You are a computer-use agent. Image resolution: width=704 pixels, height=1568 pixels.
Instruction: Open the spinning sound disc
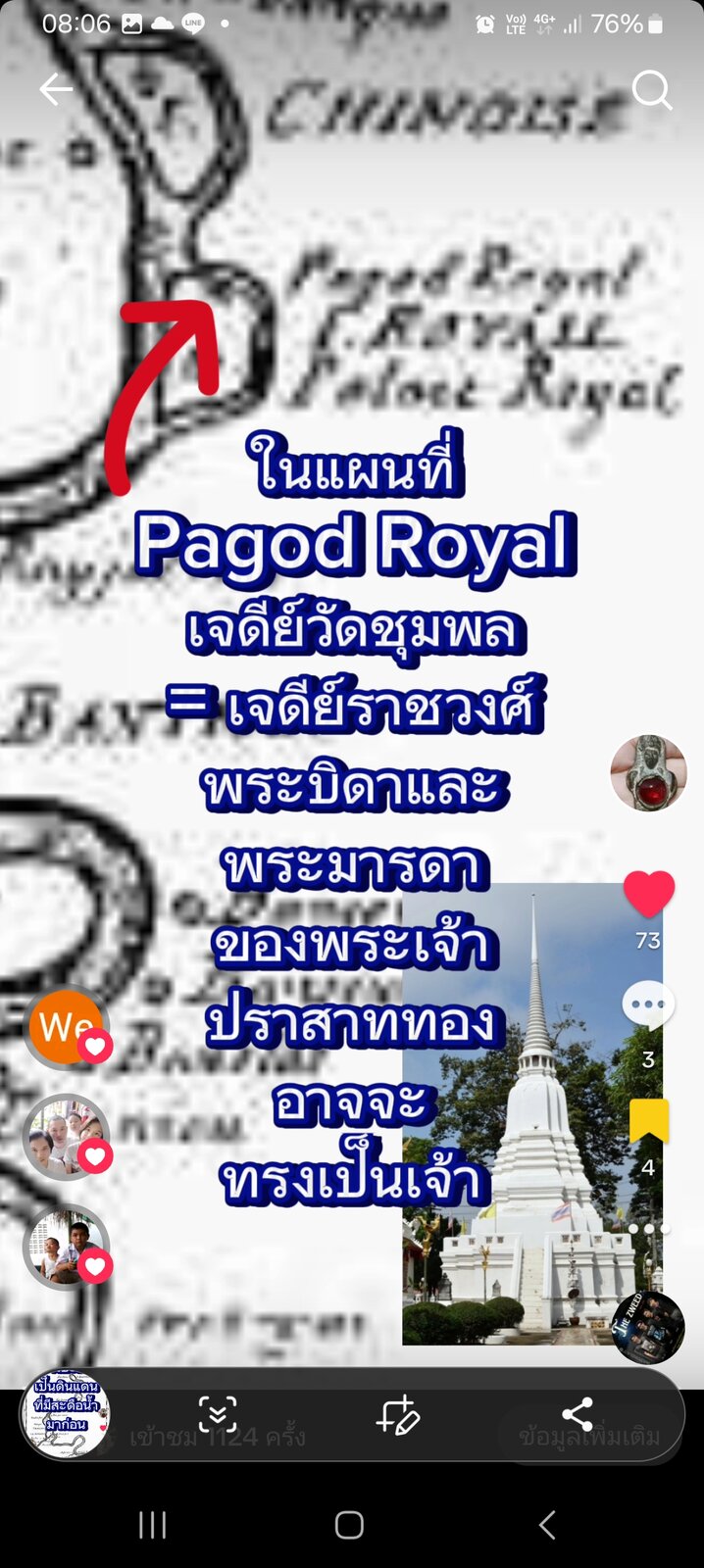[x=648, y=1328]
